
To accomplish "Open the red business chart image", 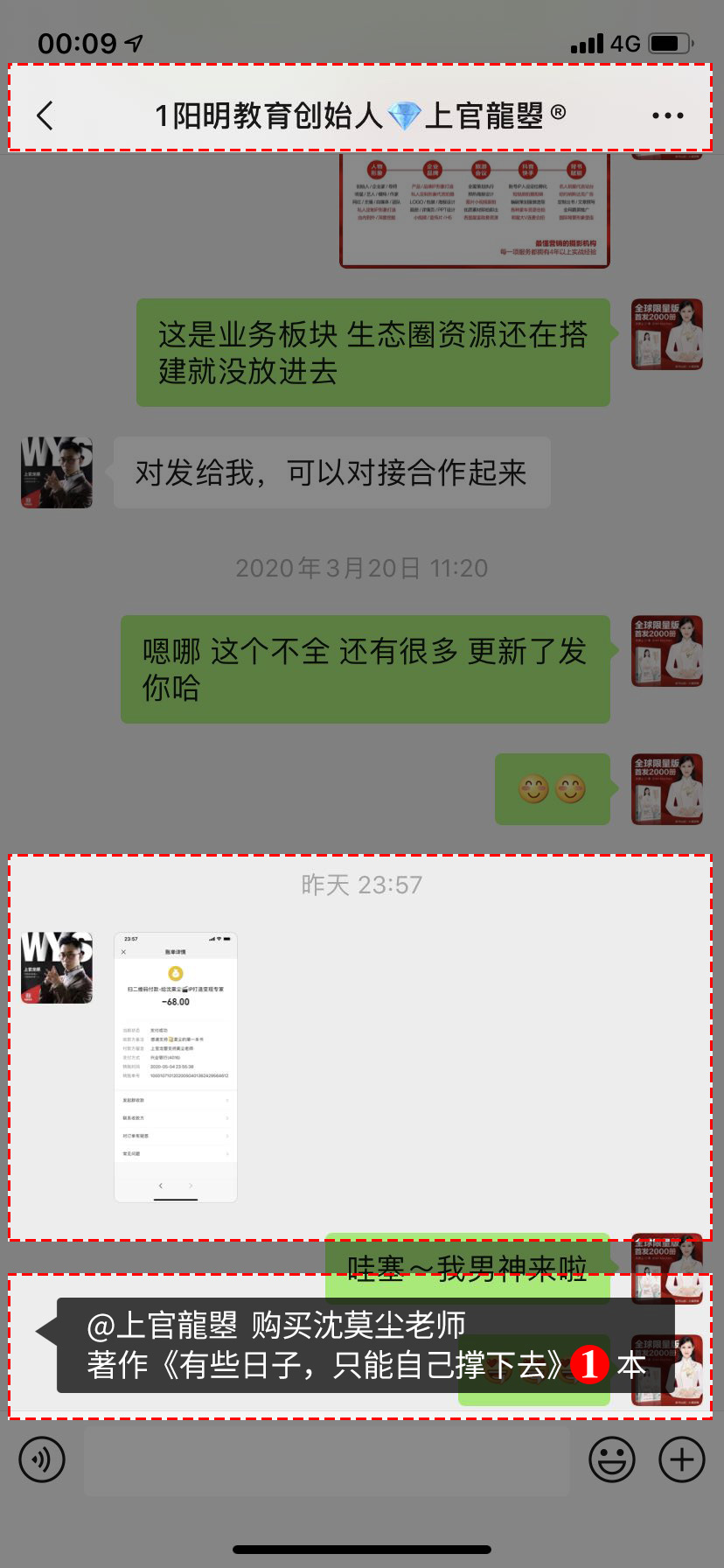I will (474, 210).
